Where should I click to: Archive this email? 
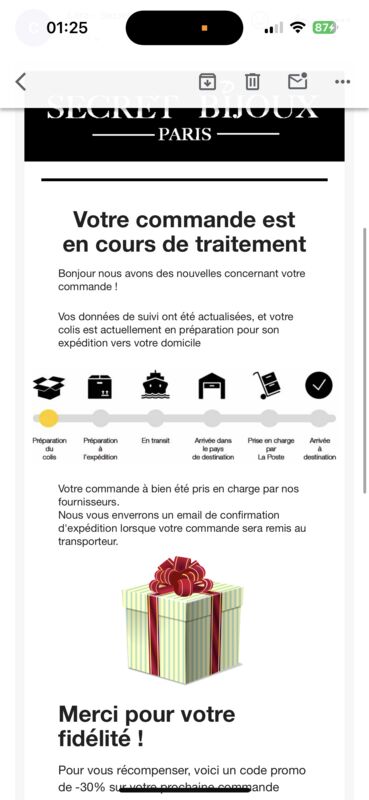click(x=207, y=81)
